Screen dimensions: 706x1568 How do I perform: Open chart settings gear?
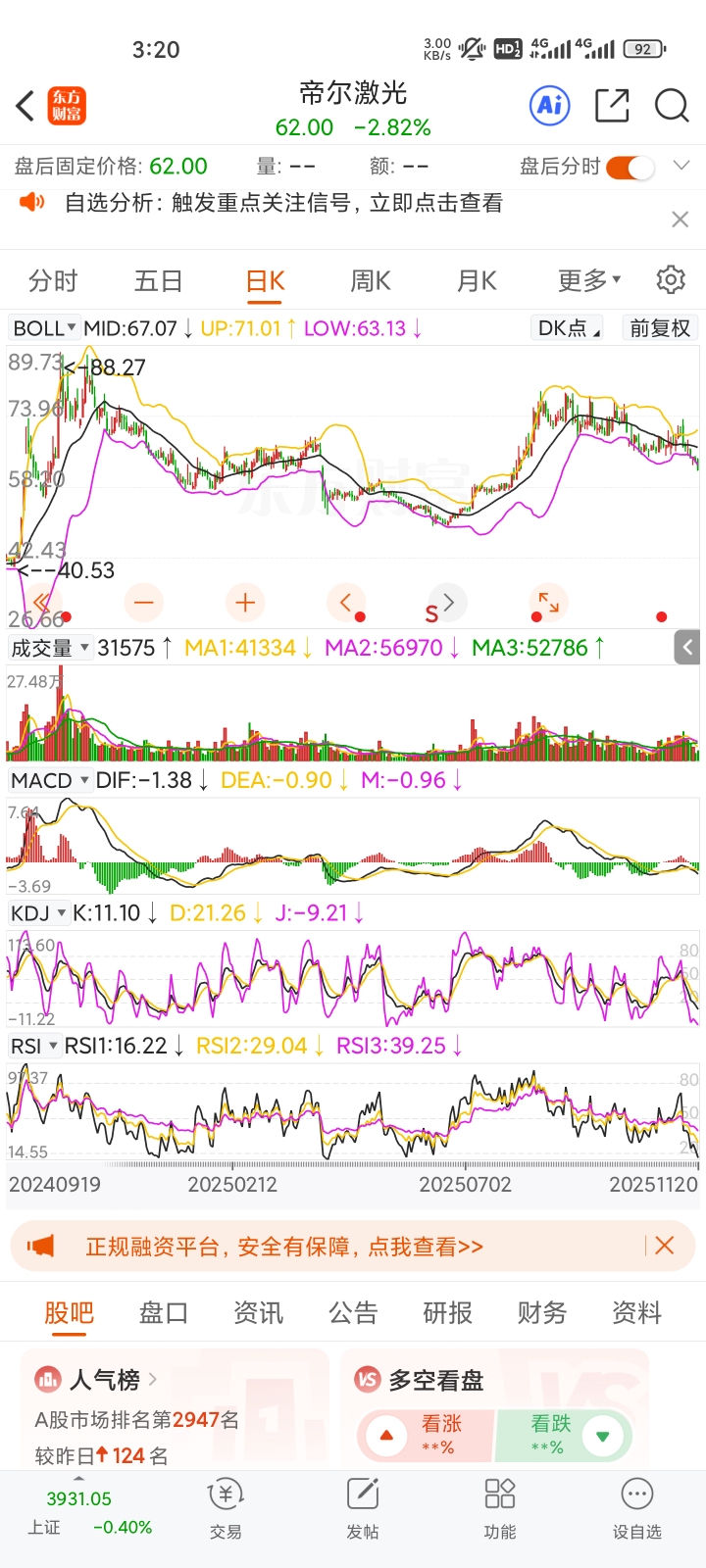click(671, 279)
